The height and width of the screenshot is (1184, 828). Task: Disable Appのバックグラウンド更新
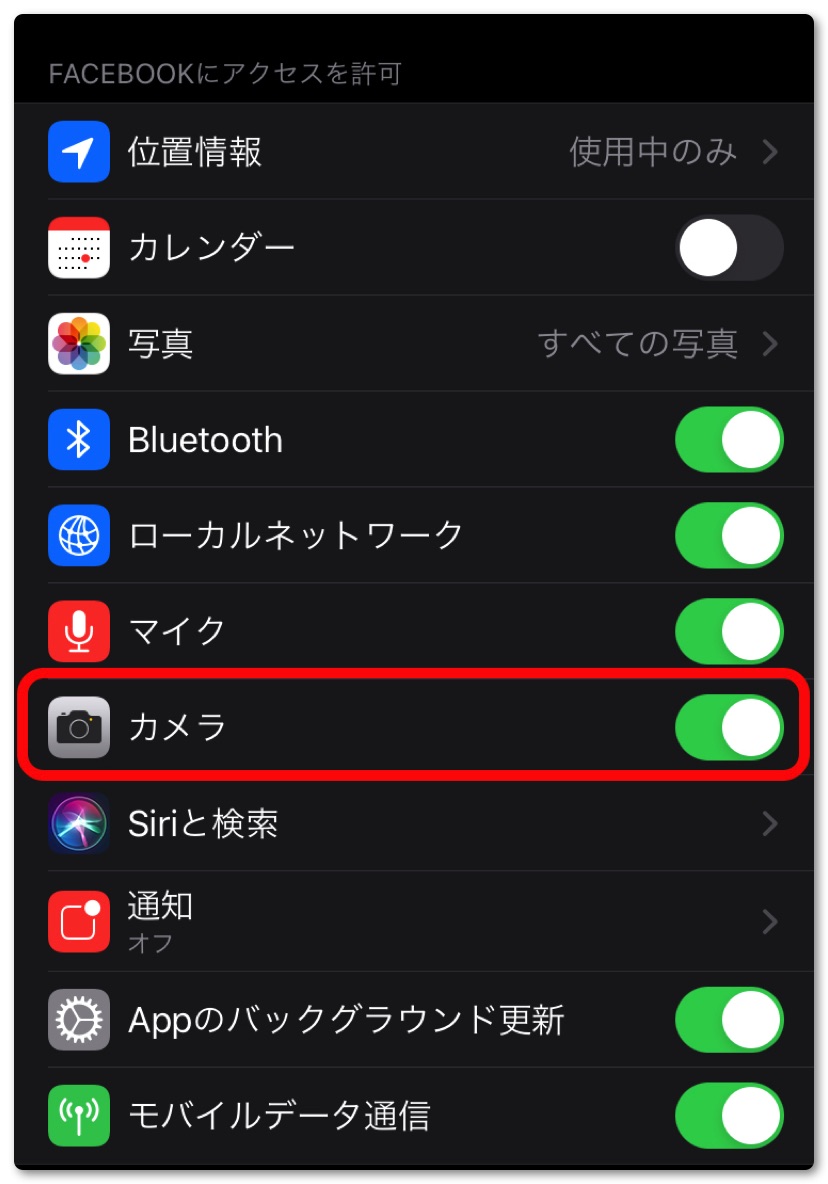point(729,1020)
